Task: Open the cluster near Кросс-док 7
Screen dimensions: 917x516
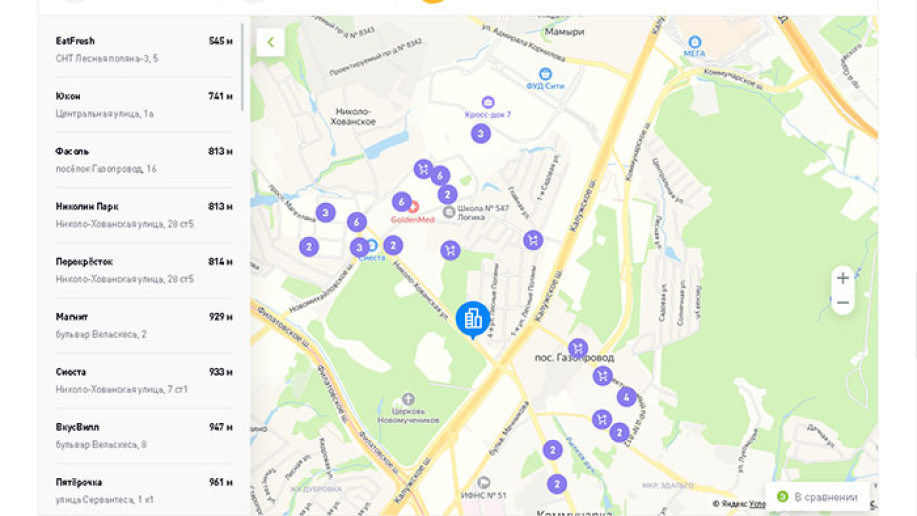Action: coord(481,133)
